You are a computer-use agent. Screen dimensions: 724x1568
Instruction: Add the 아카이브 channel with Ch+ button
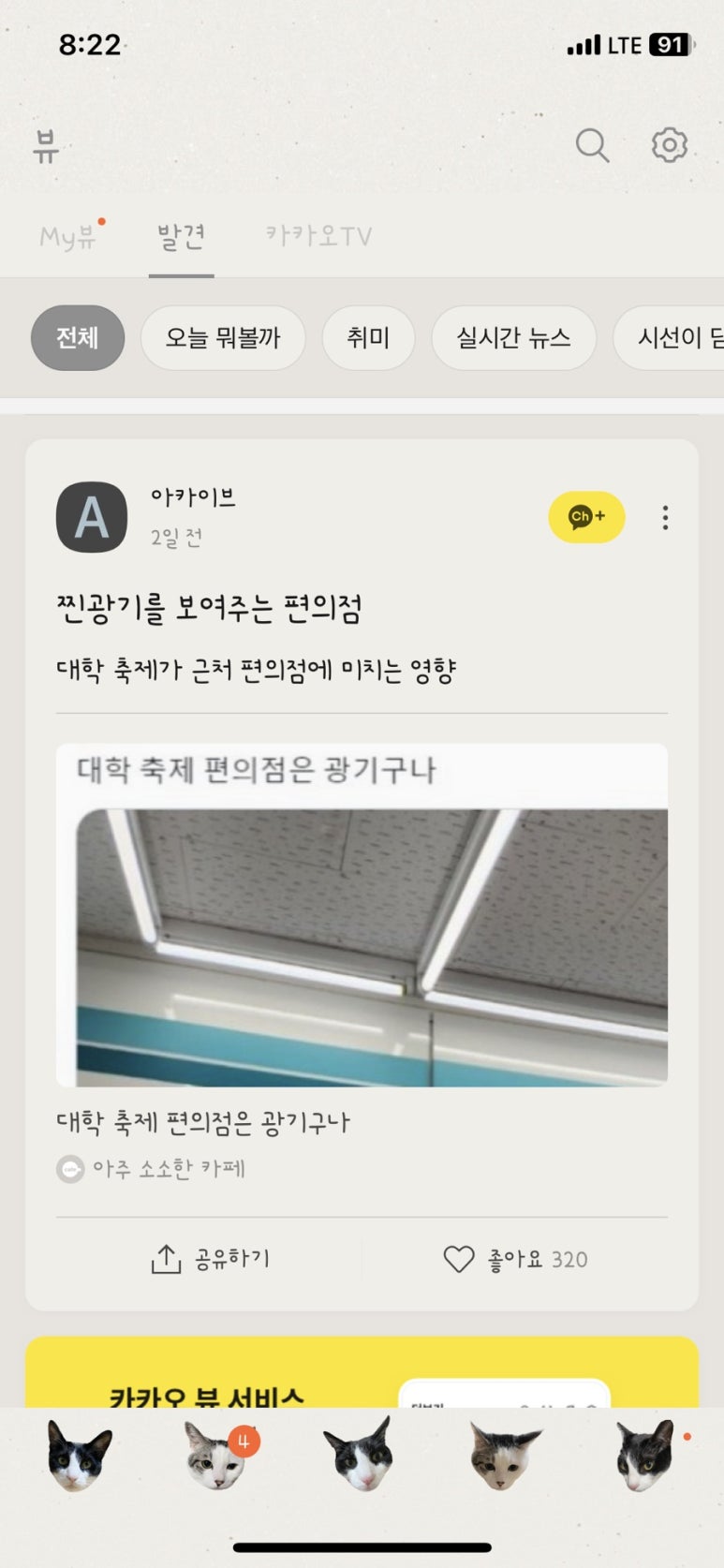(586, 517)
